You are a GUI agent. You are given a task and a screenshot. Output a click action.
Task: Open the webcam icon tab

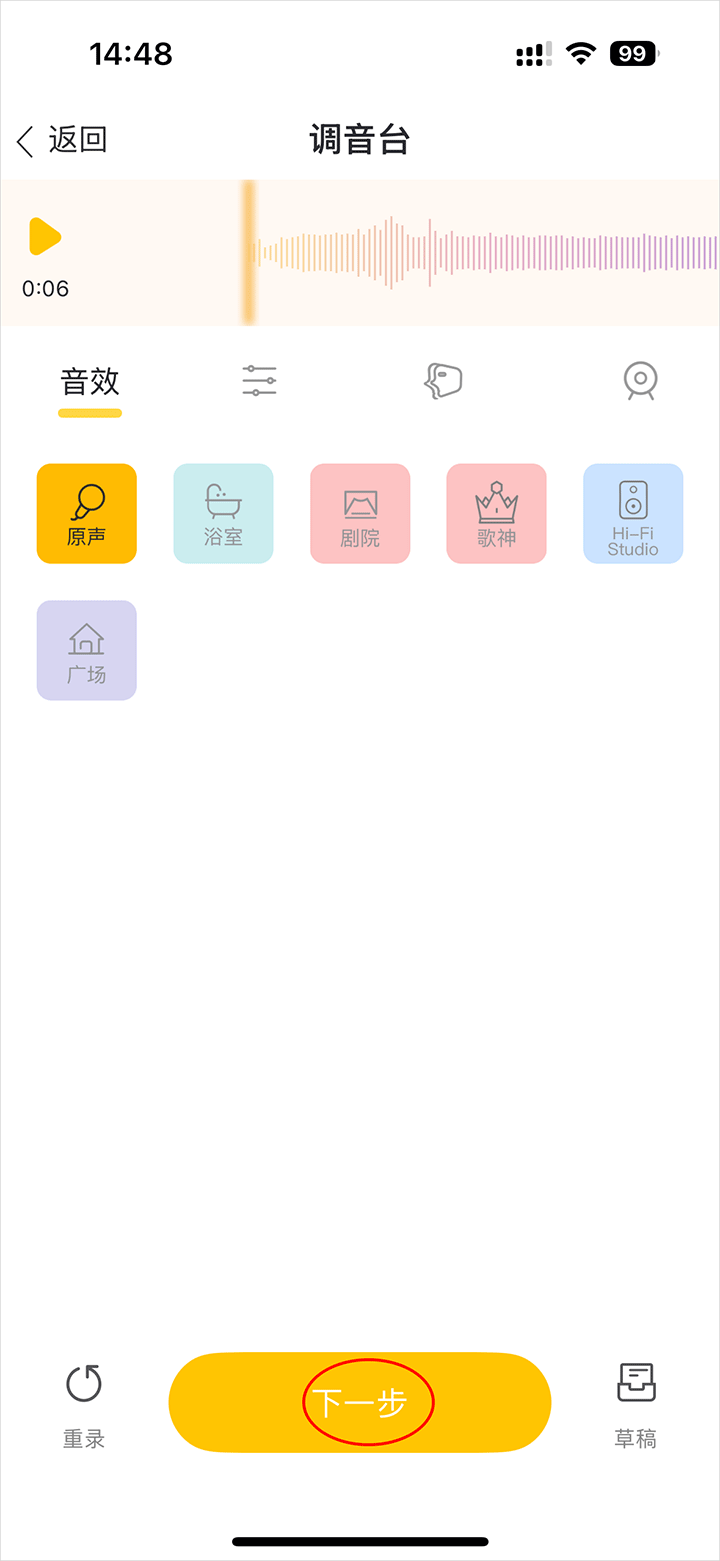(639, 381)
